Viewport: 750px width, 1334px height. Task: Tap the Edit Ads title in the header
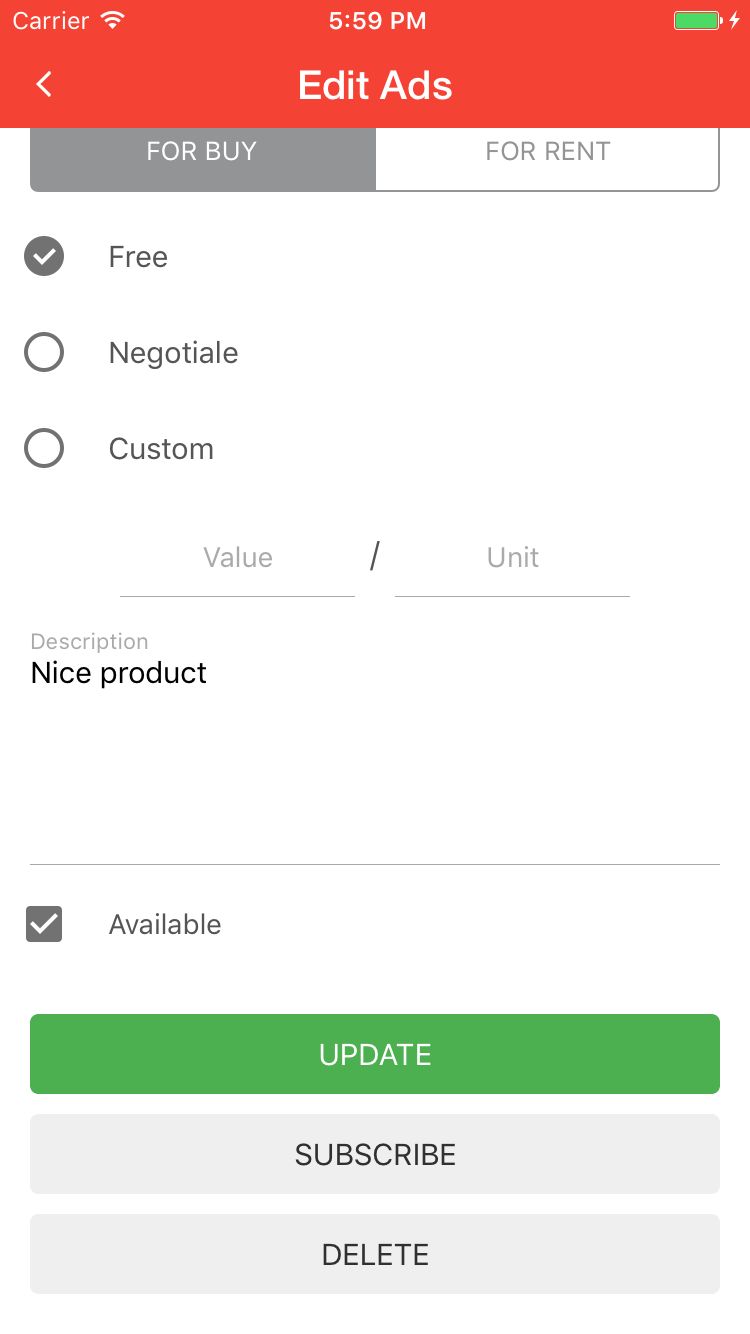[375, 85]
